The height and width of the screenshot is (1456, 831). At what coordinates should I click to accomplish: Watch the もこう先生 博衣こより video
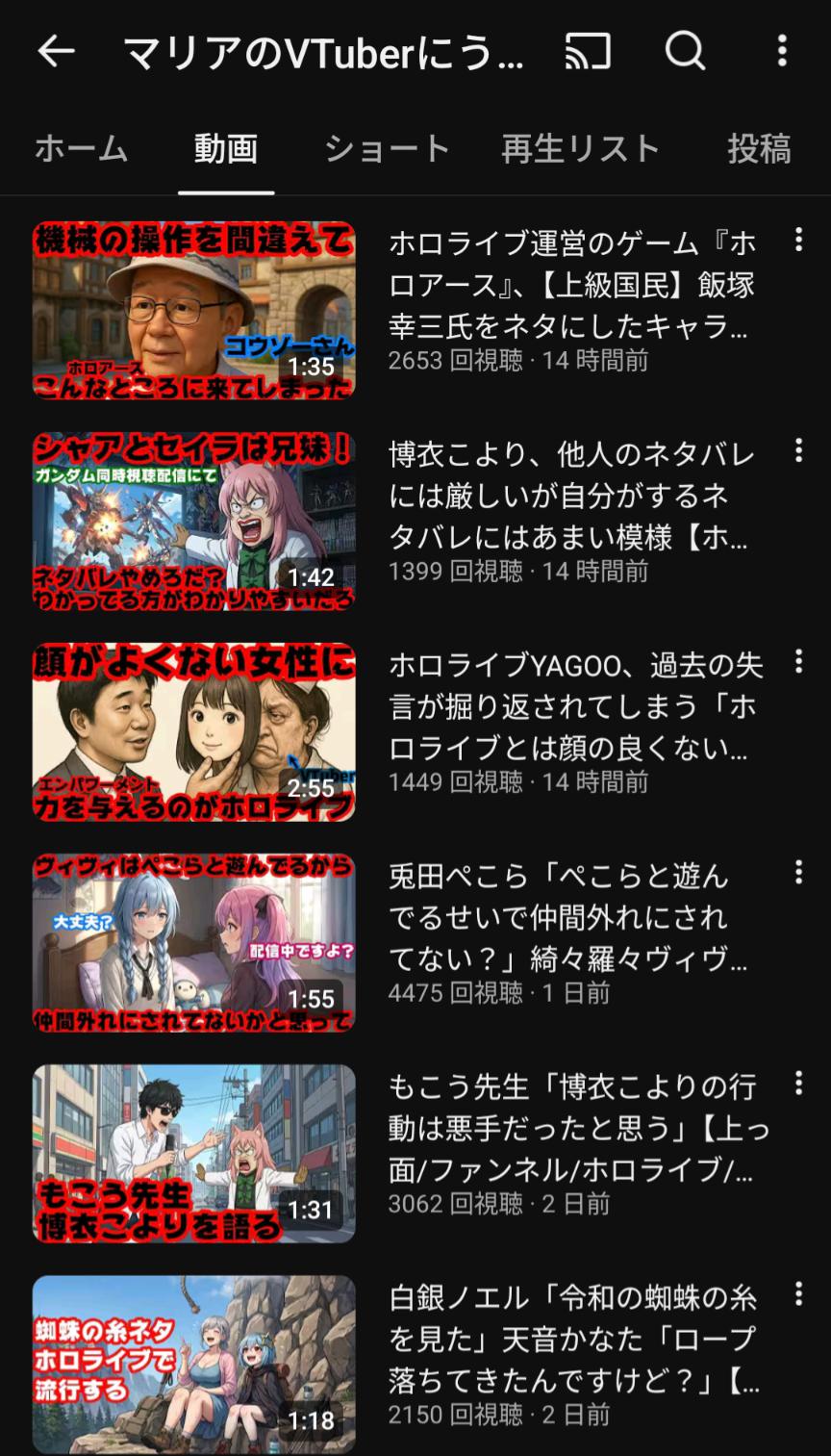193,1153
